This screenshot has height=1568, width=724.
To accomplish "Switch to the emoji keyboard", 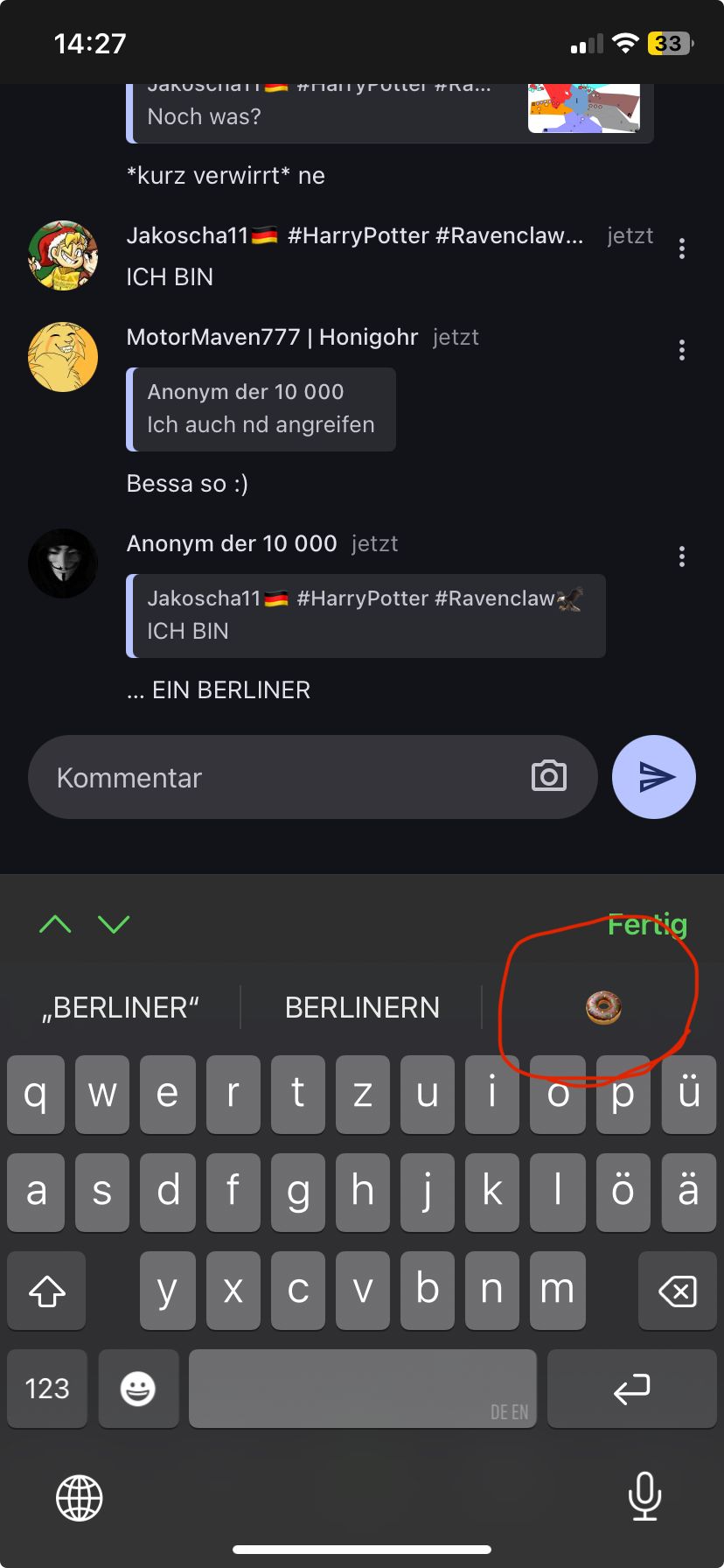I will pos(138,1389).
